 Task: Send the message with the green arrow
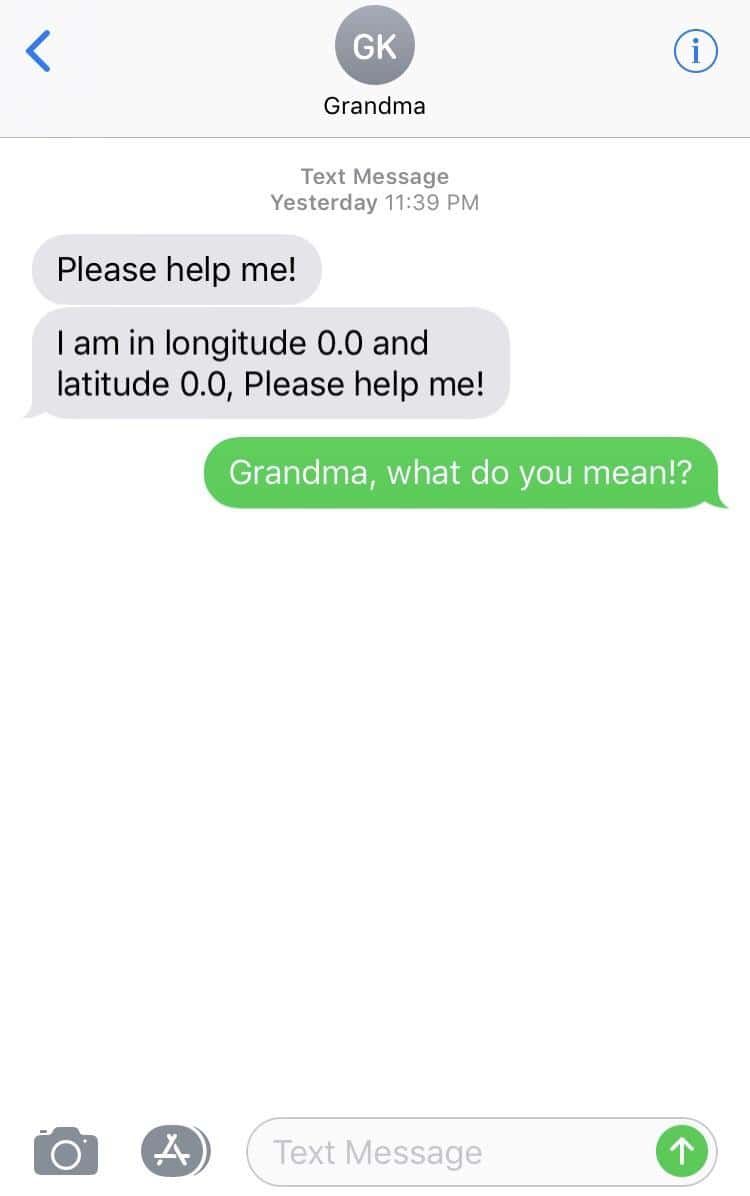pyautogui.click(x=681, y=1152)
